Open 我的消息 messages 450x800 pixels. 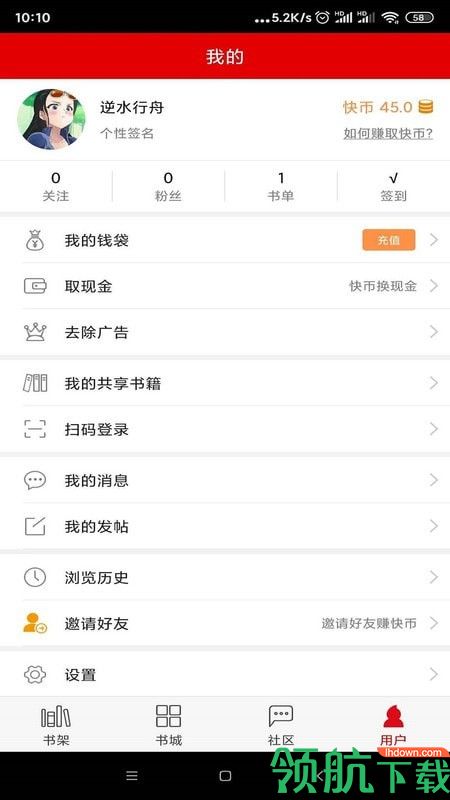[225, 480]
